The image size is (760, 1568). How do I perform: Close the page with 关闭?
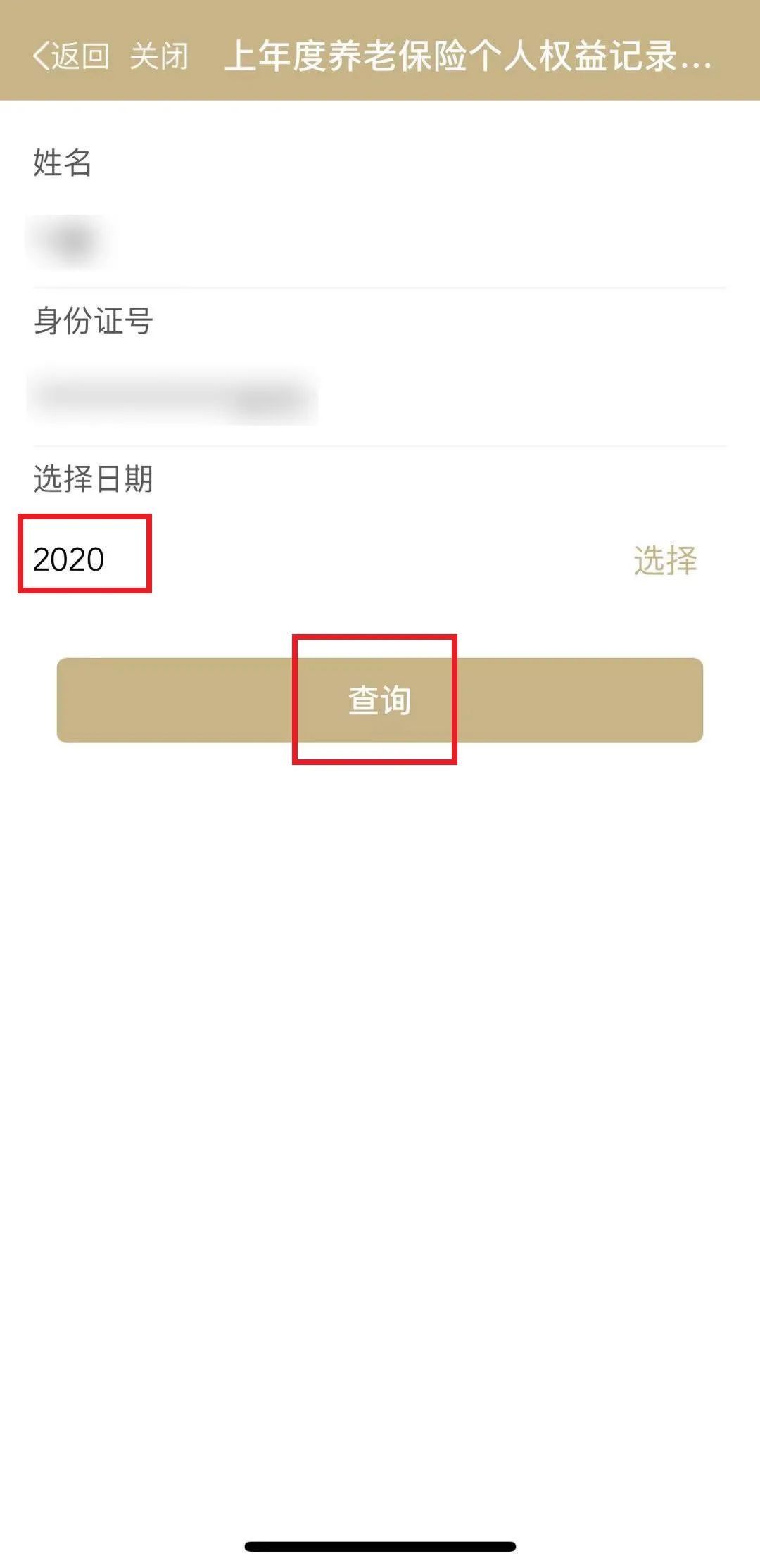(160, 56)
